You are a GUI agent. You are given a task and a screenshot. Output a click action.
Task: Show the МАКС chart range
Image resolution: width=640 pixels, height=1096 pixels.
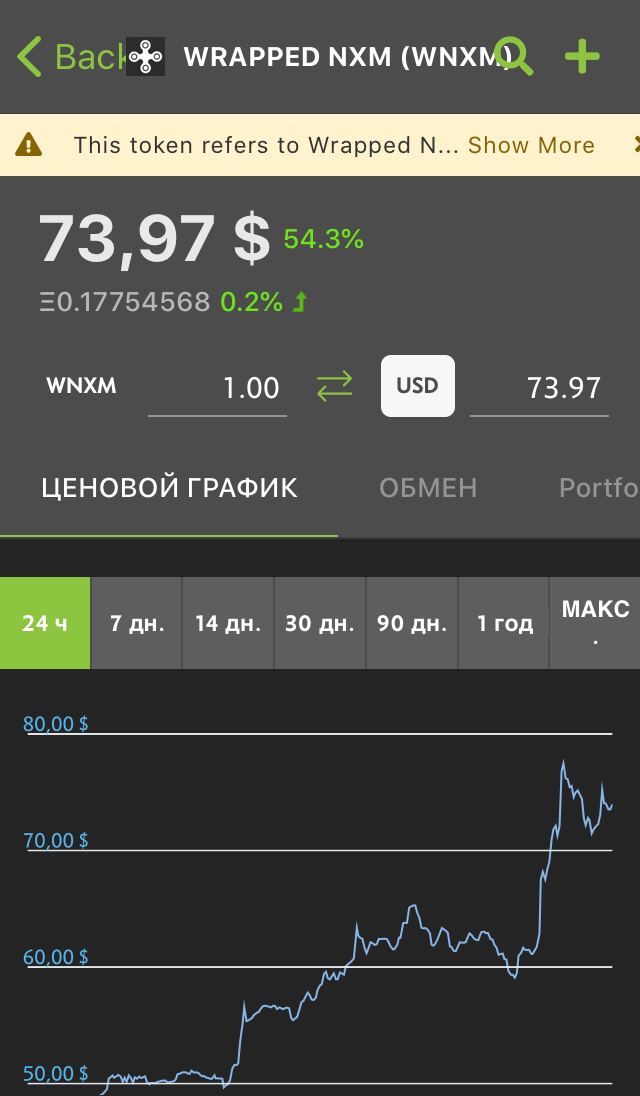[595, 623]
